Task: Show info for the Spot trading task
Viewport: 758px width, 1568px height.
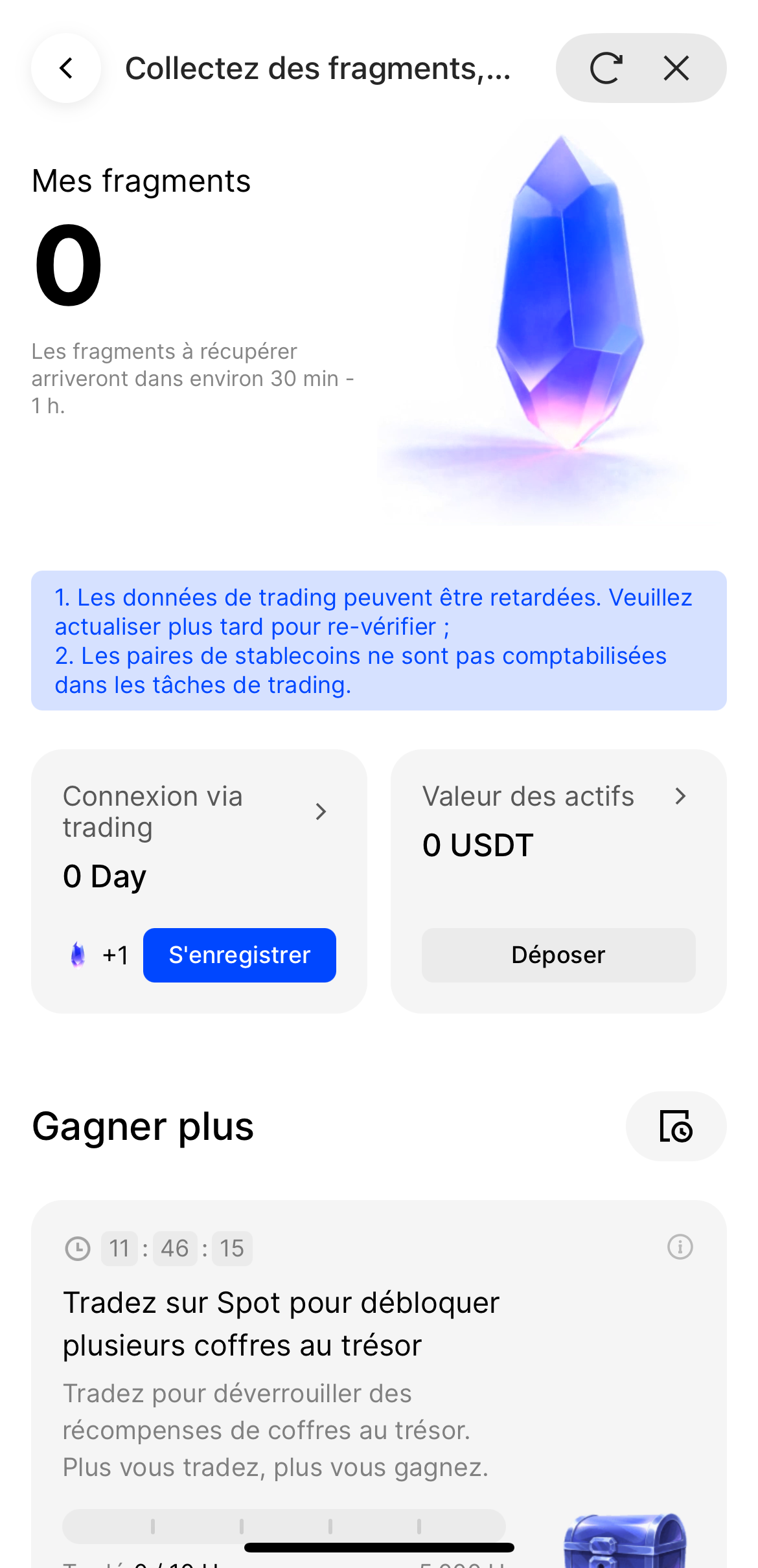Action: 680,1247
